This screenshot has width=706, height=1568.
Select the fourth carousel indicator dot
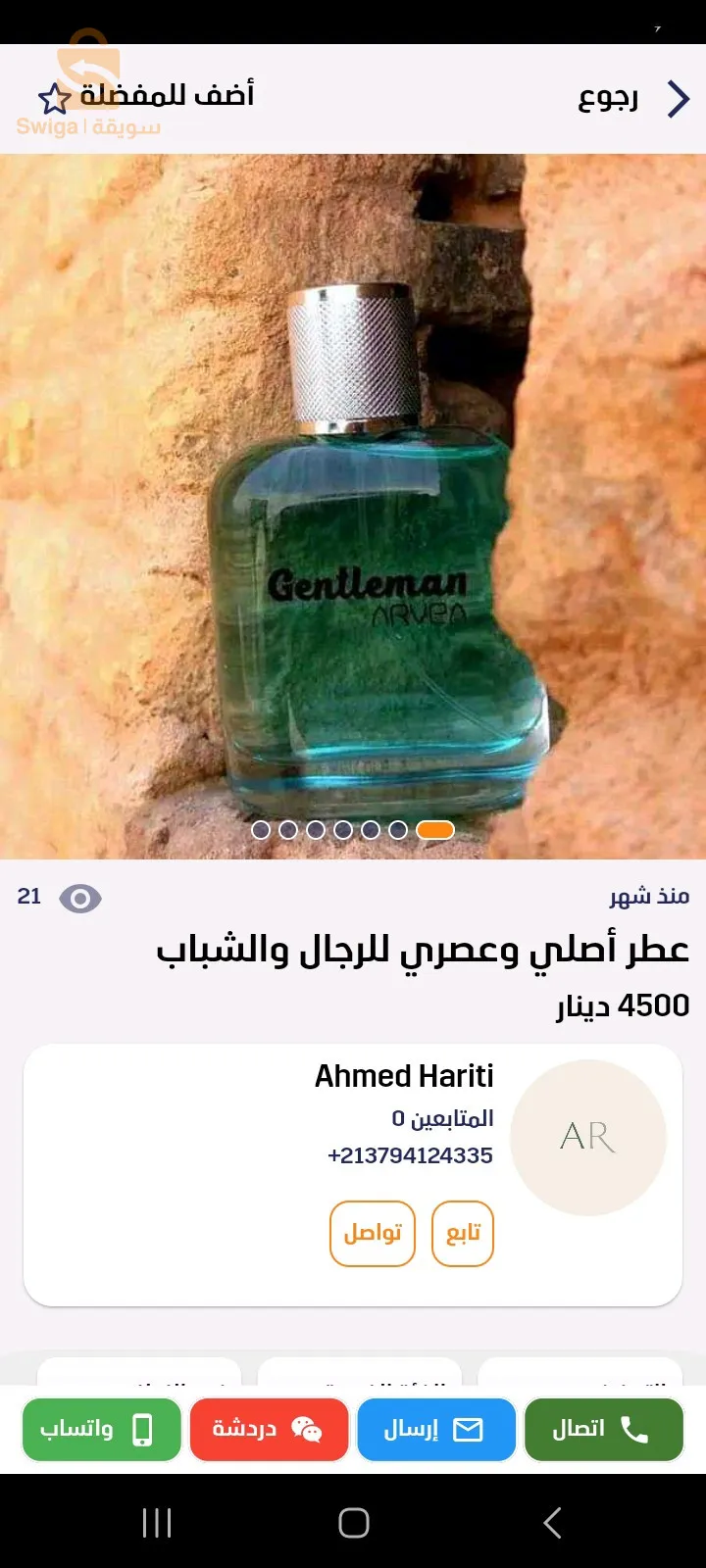click(343, 829)
